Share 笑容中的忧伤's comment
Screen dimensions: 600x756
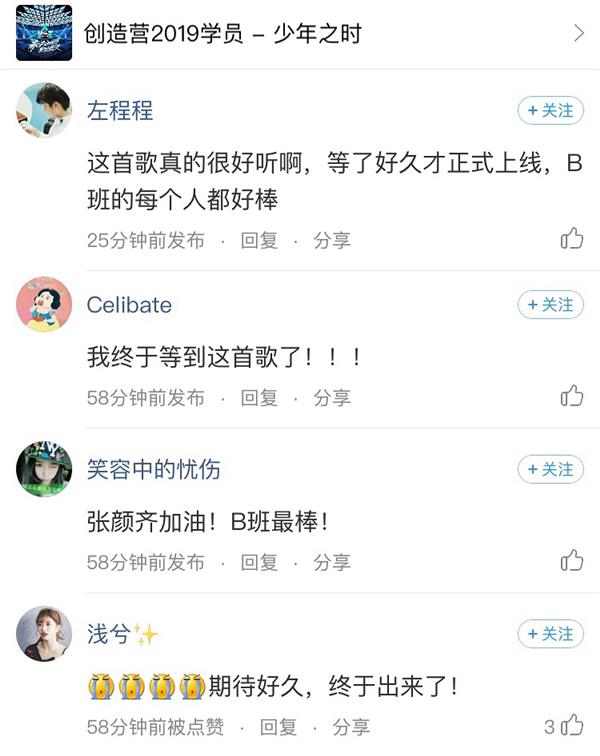coord(332,562)
